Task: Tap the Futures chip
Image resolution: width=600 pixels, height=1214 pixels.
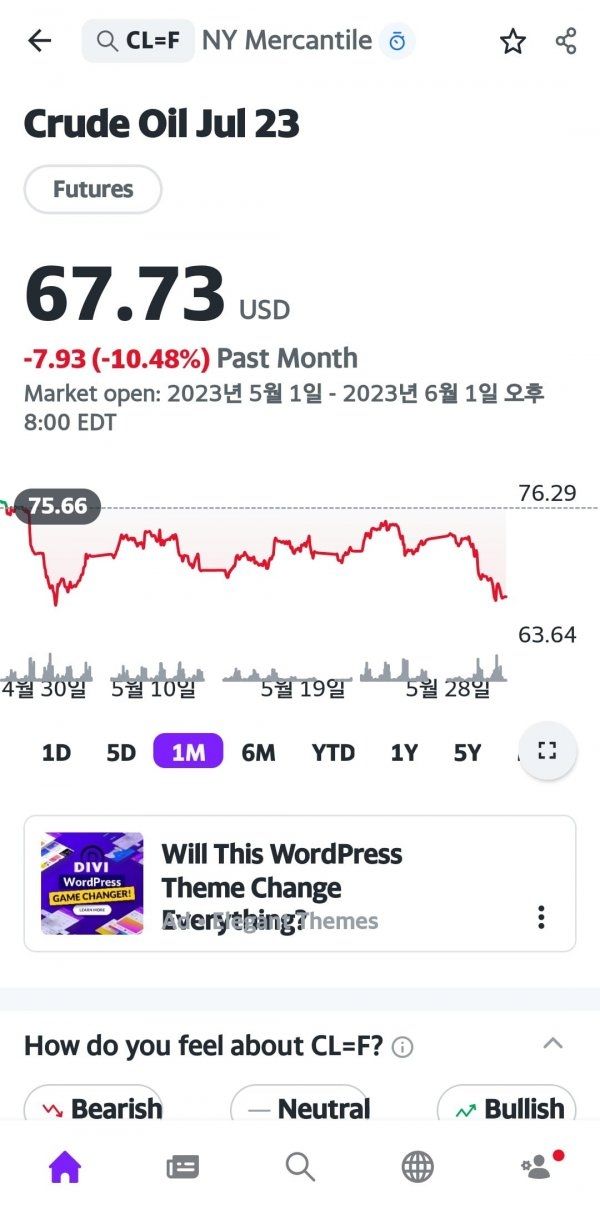Action: [93, 189]
